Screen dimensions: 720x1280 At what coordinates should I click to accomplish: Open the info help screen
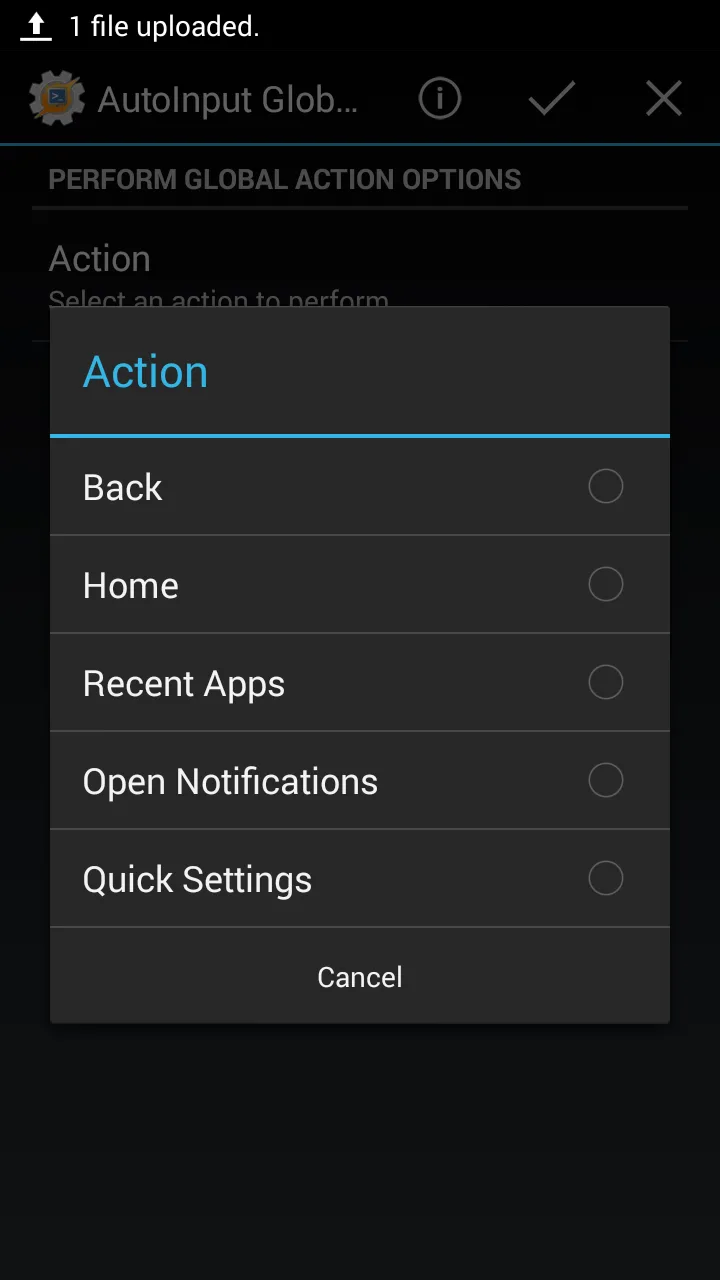(439, 99)
